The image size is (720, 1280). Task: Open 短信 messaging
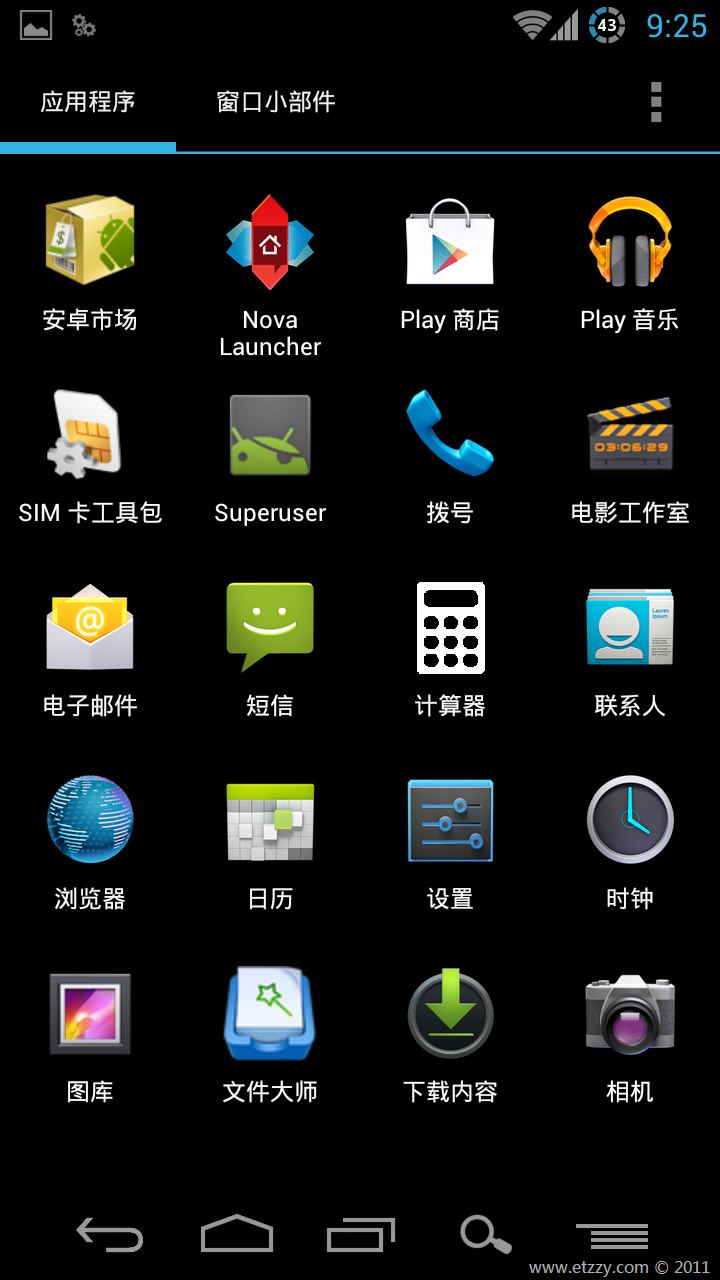pyautogui.click(x=270, y=628)
